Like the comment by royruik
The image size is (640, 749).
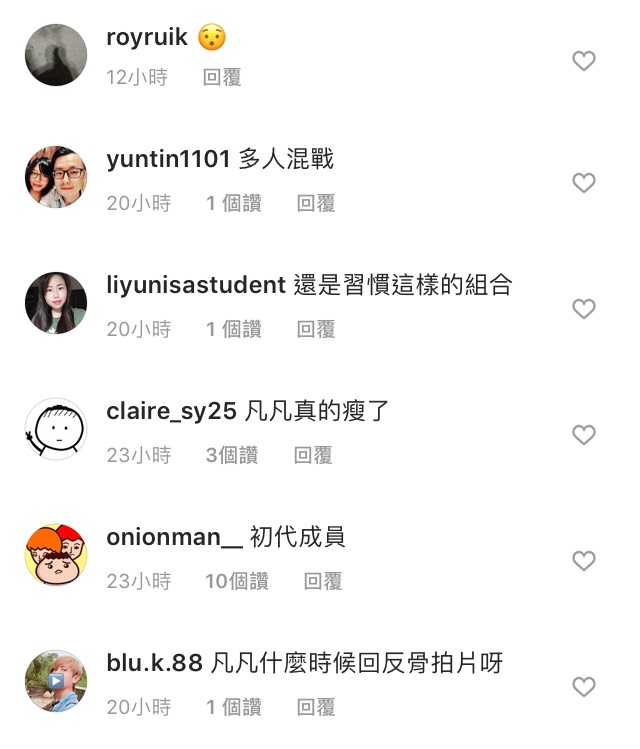coord(584,61)
